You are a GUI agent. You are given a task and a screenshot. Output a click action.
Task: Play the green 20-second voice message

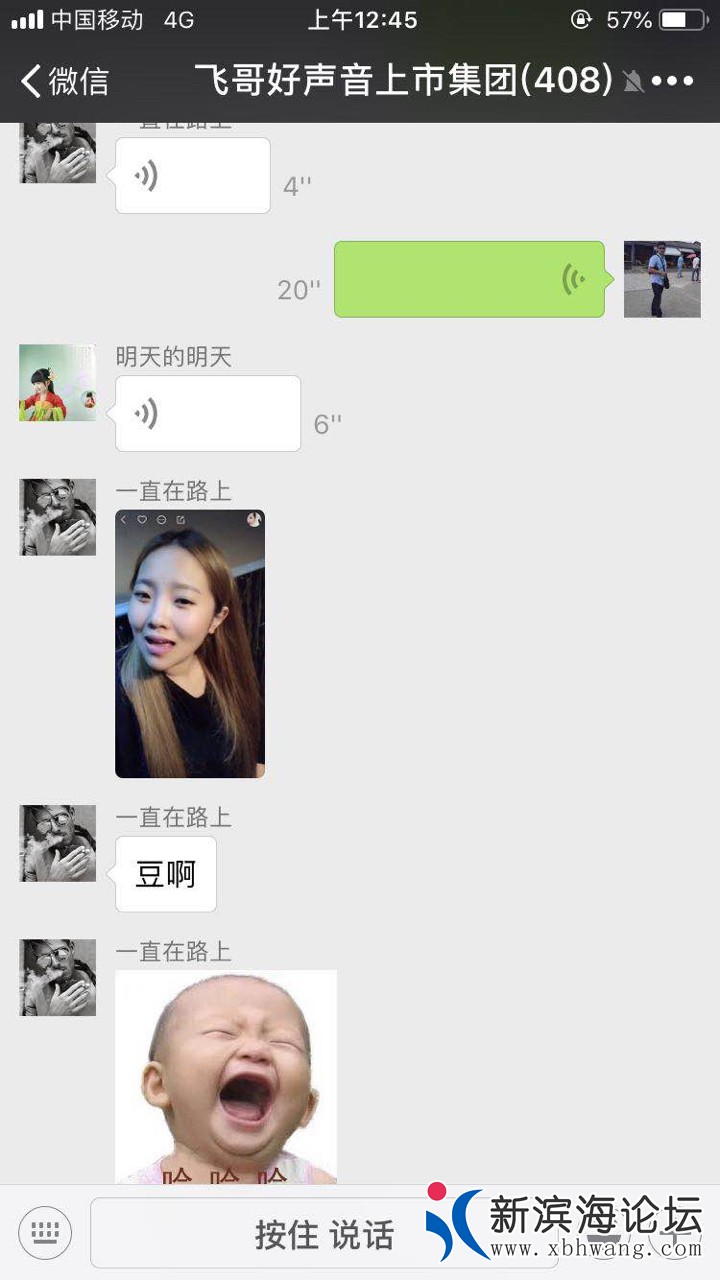[469, 279]
